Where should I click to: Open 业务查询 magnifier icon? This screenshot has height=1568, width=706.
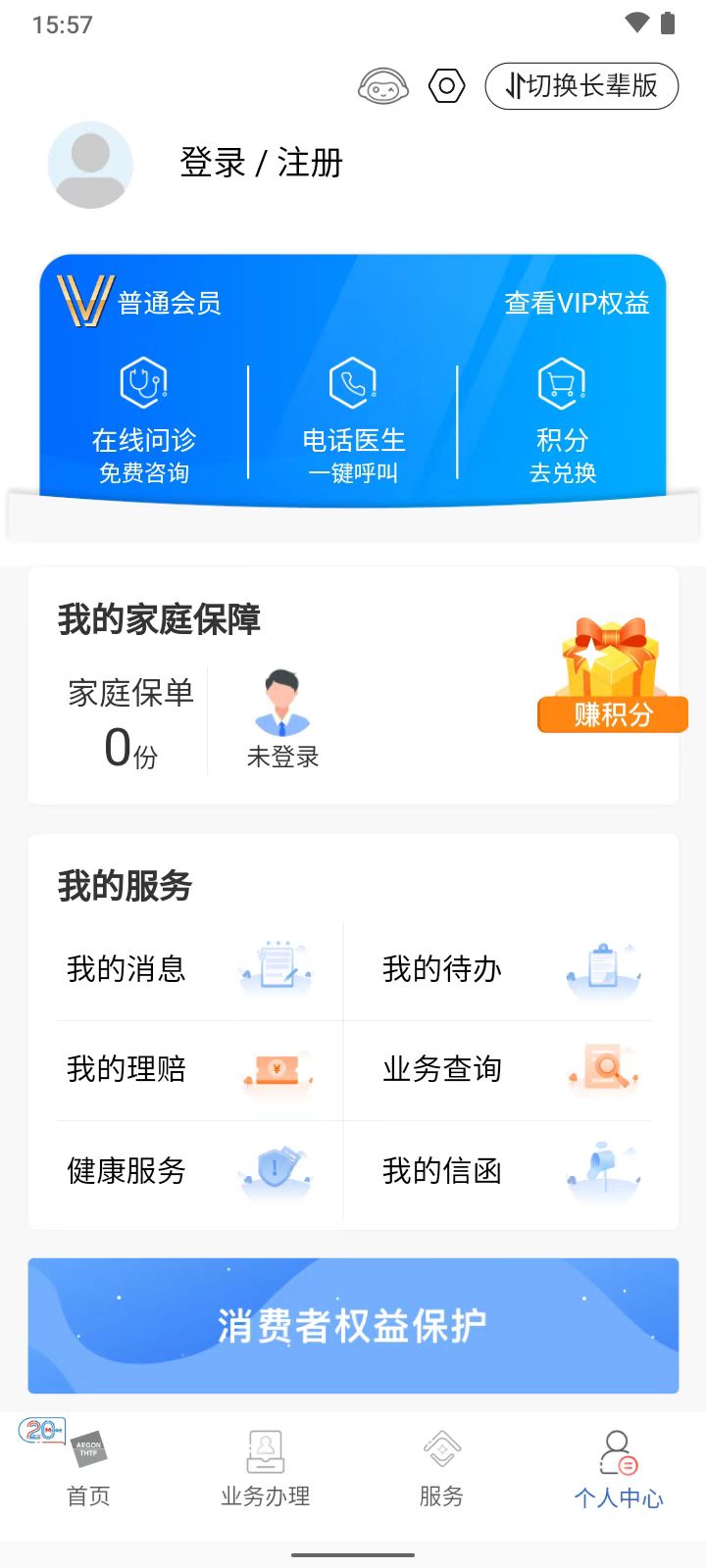click(x=605, y=1070)
